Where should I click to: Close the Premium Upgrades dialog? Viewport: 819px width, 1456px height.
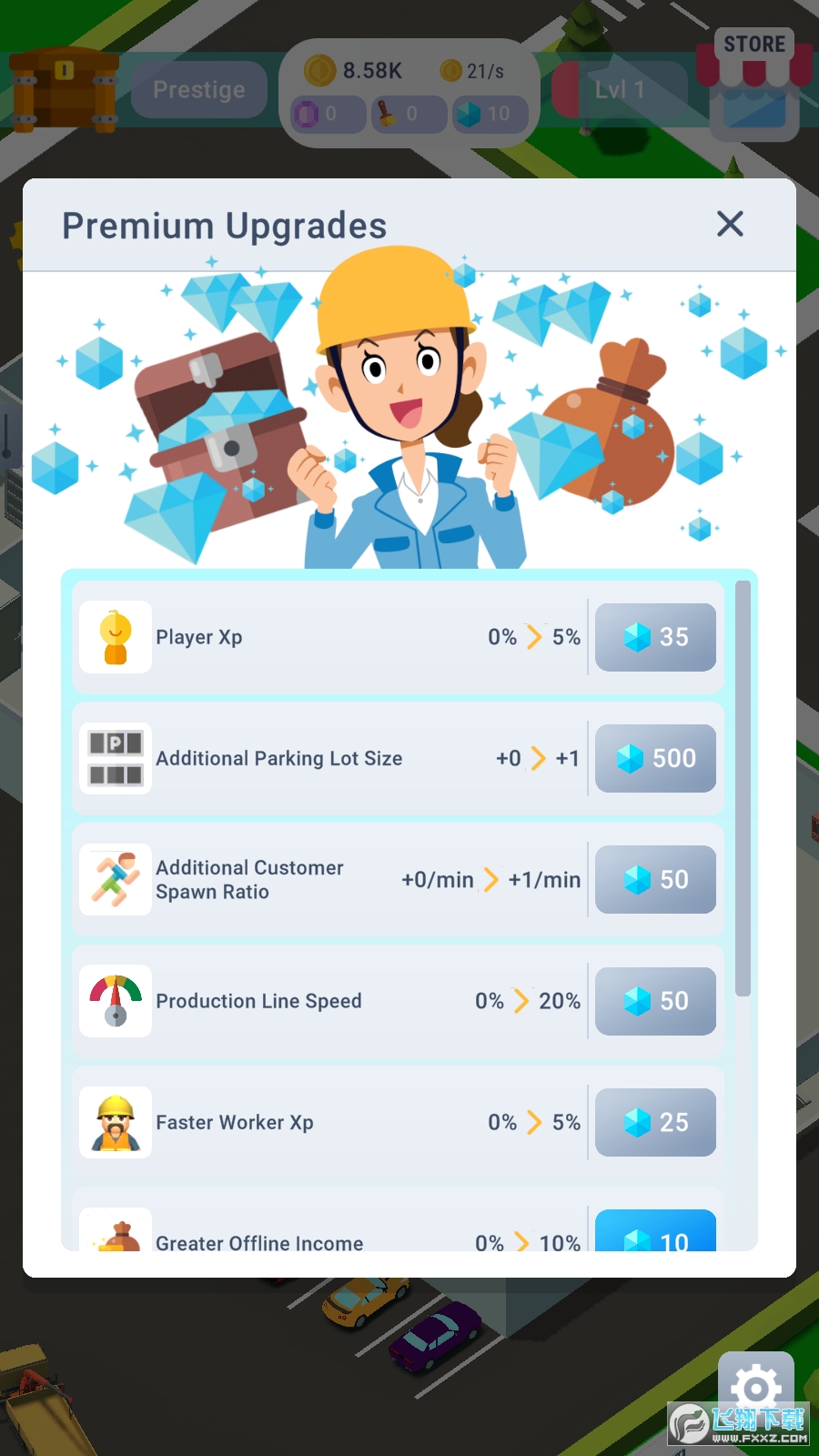click(729, 224)
